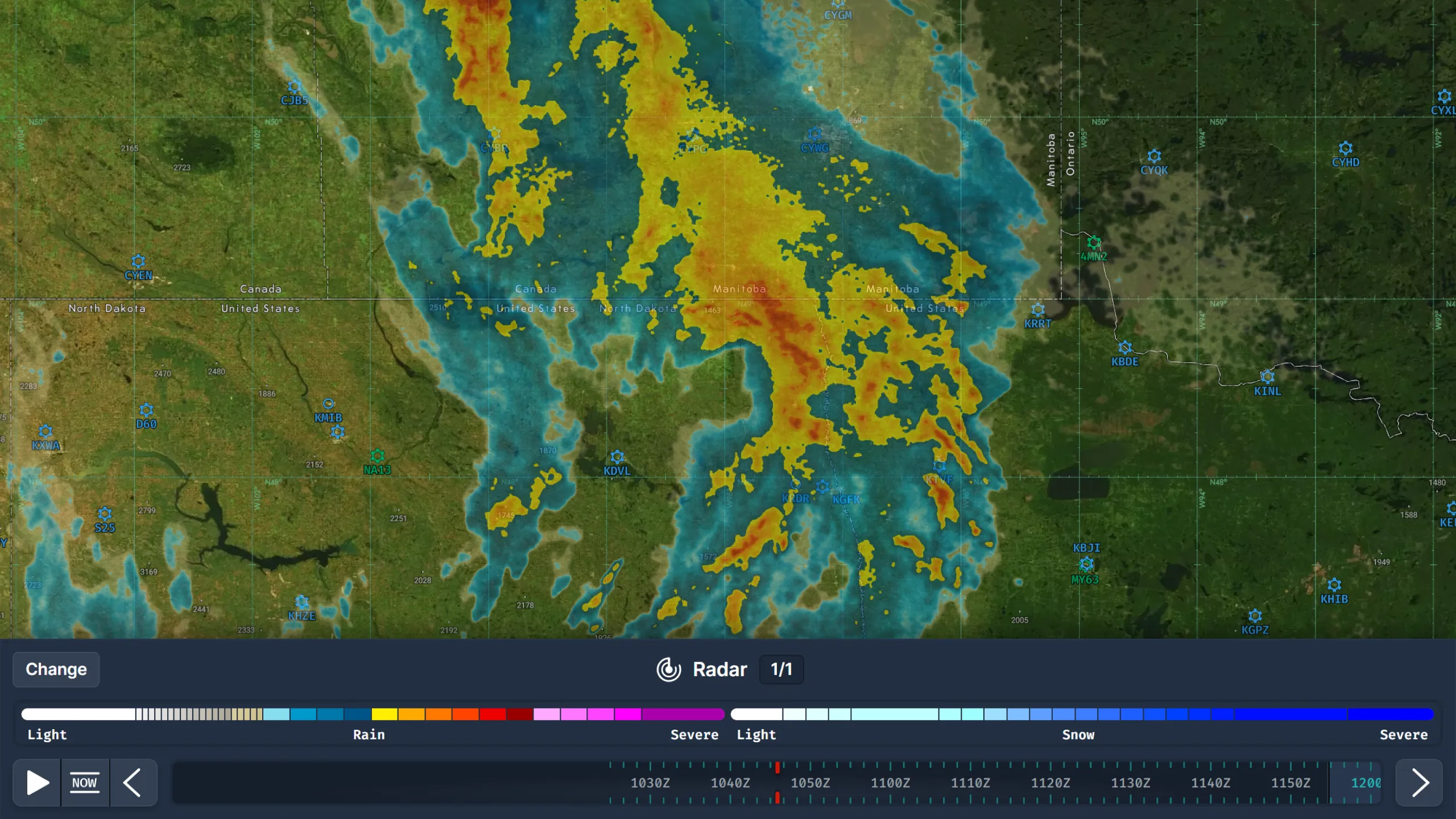
Task: Open airport KINL on the map
Action: click(x=1267, y=377)
